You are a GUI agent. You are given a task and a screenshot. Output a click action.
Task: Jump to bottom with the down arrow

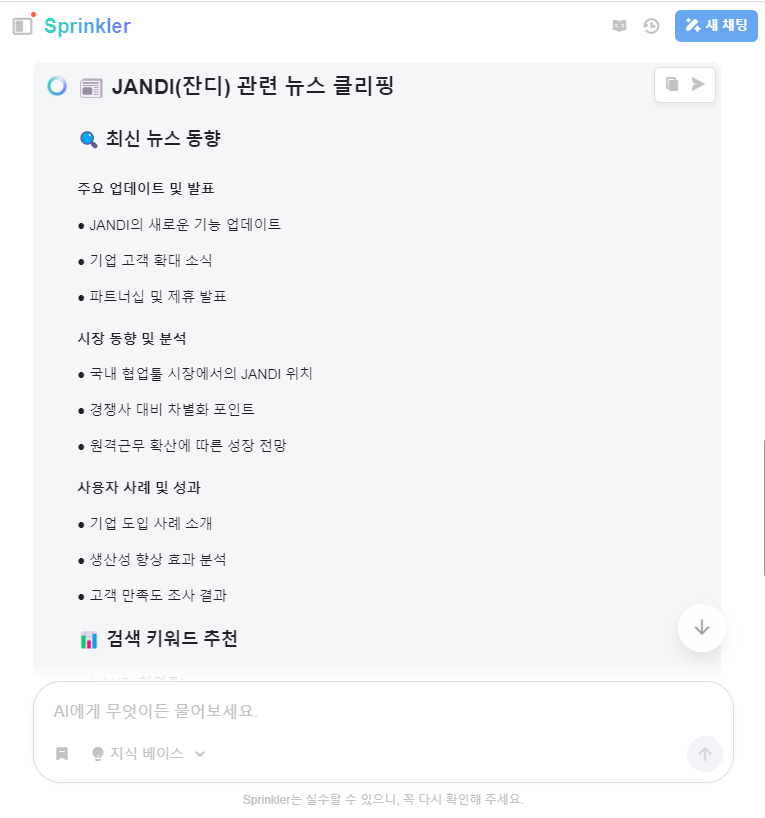point(701,627)
